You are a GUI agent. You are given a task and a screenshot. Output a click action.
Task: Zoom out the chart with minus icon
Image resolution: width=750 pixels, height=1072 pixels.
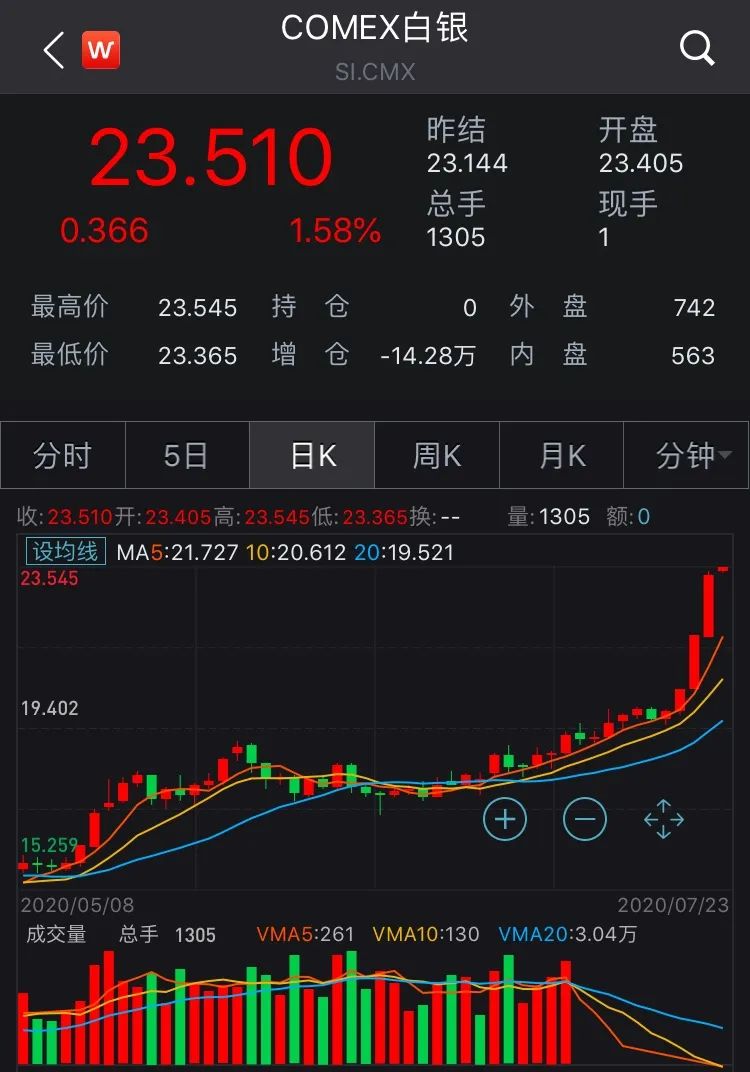pyautogui.click(x=585, y=820)
